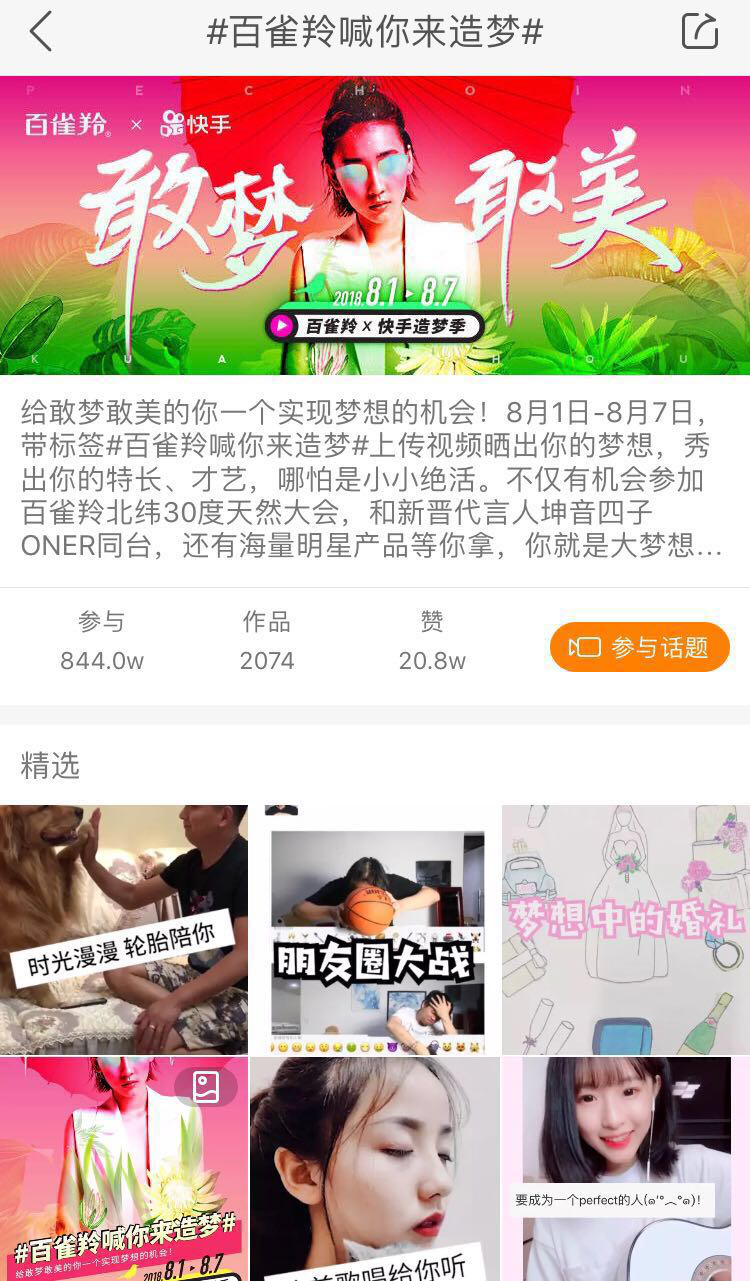Play the 朋友圈大战 video
Screen dimensions: 750x1281
click(375, 929)
